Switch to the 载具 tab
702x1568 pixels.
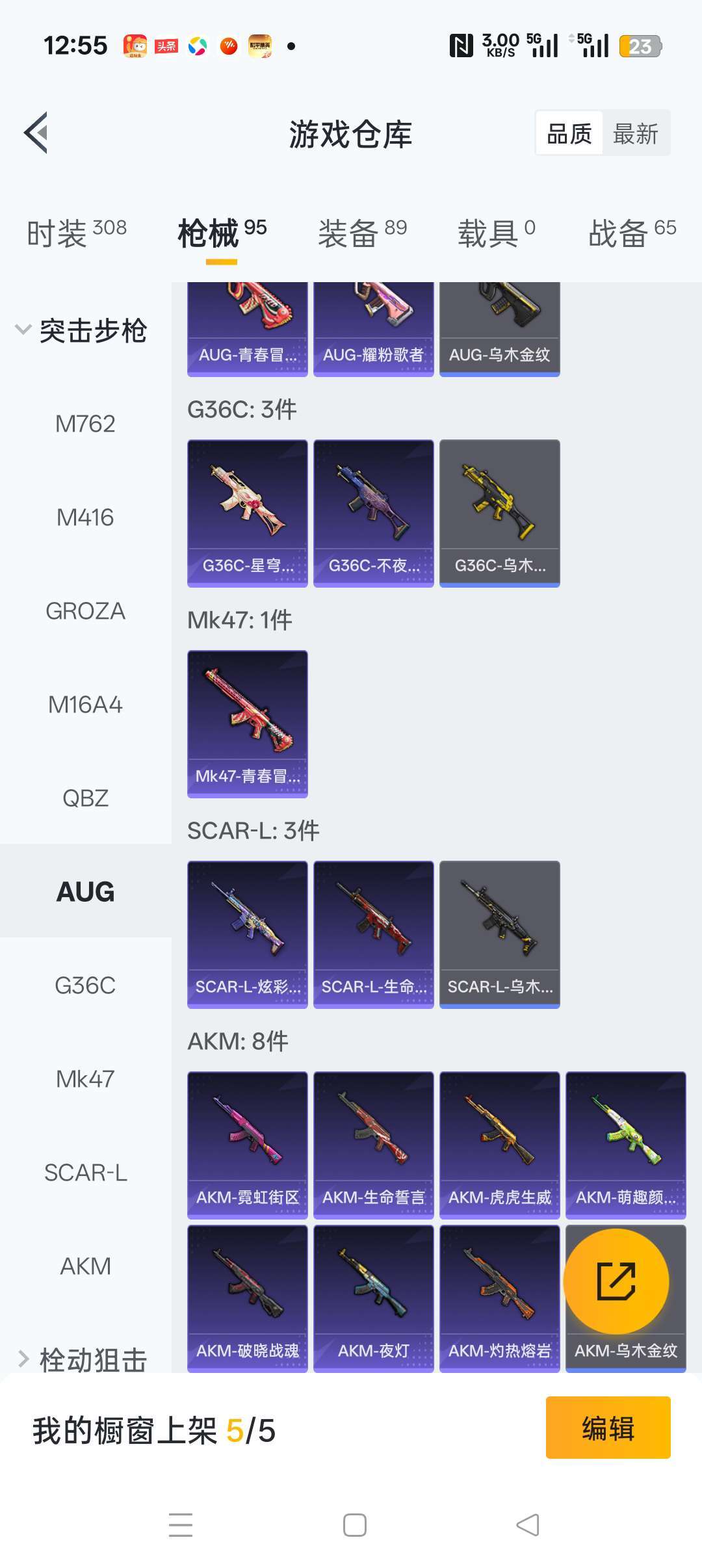[496, 233]
